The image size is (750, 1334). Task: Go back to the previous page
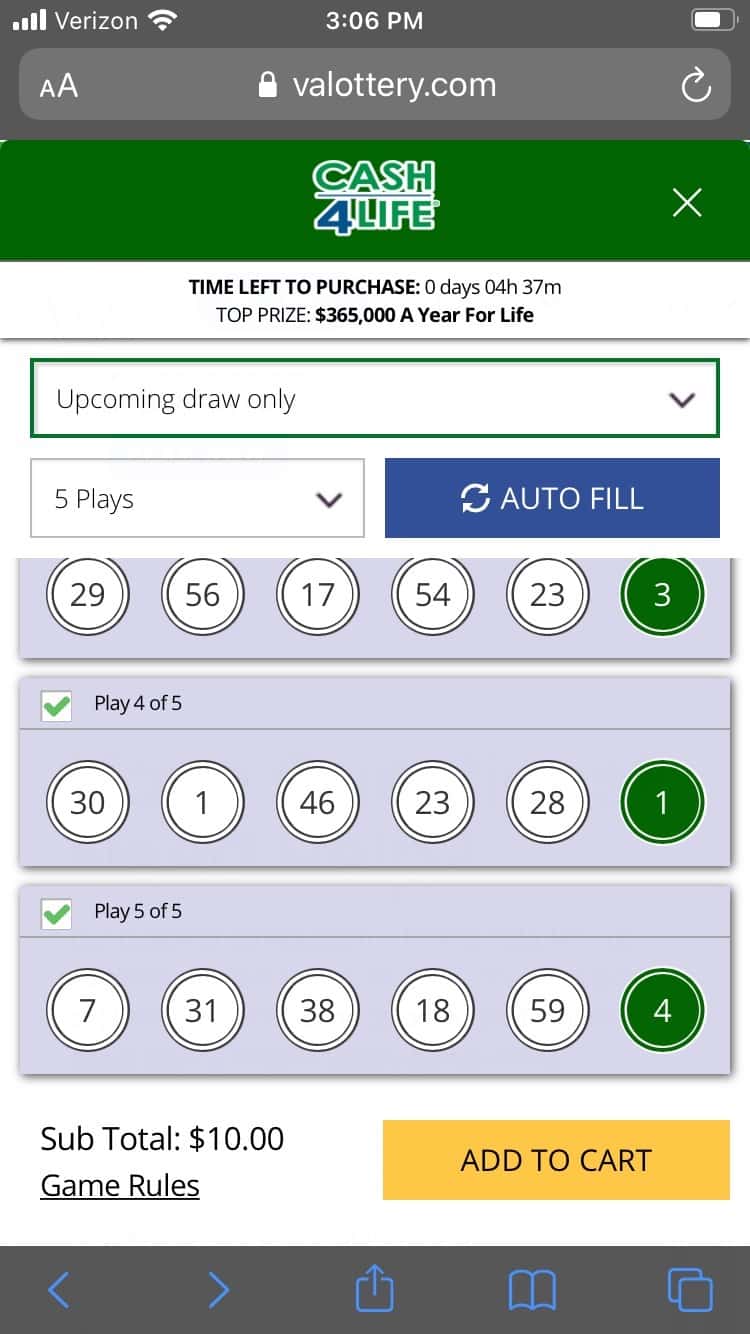tap(59, 1290)
